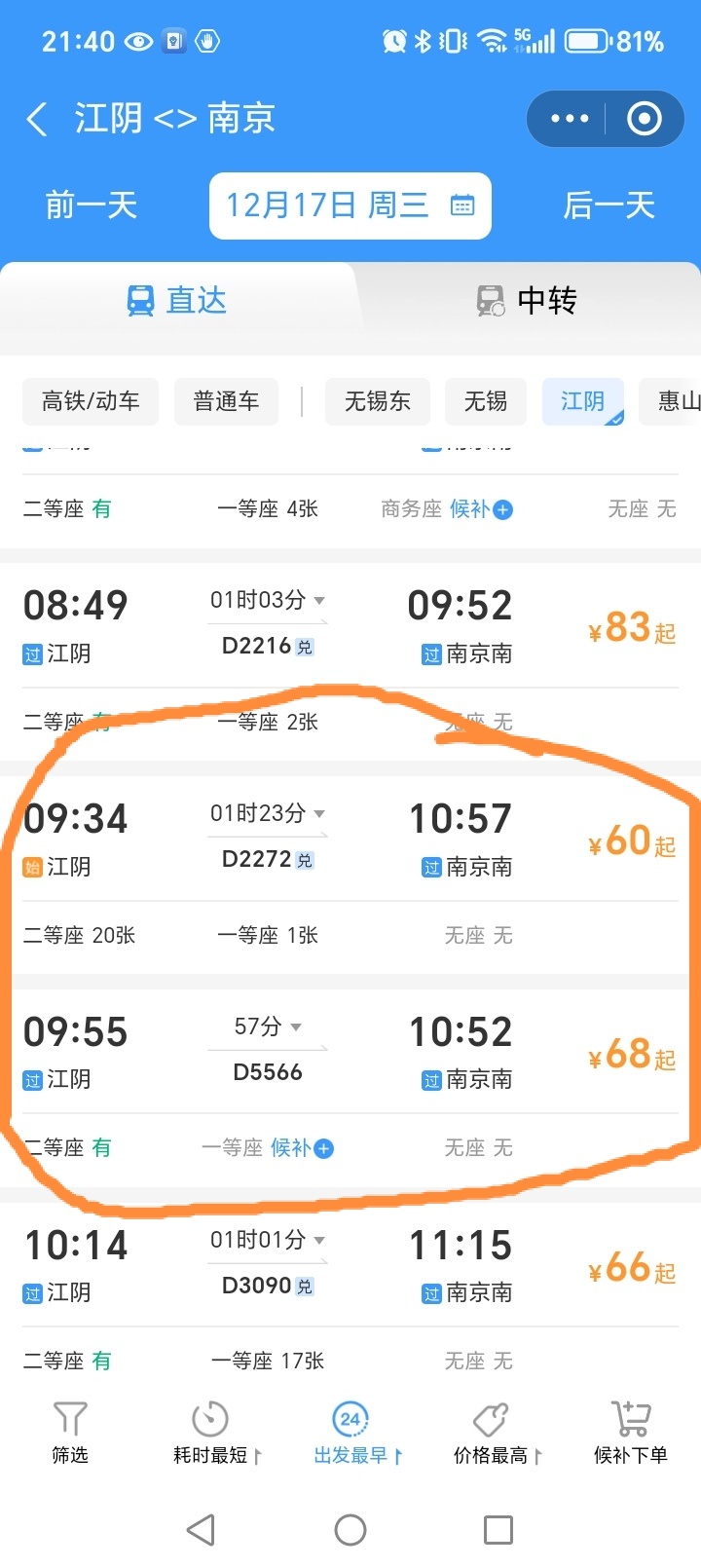Close the mini program via circle icon
701x1568 pixels.
click(x=645, y=119)
